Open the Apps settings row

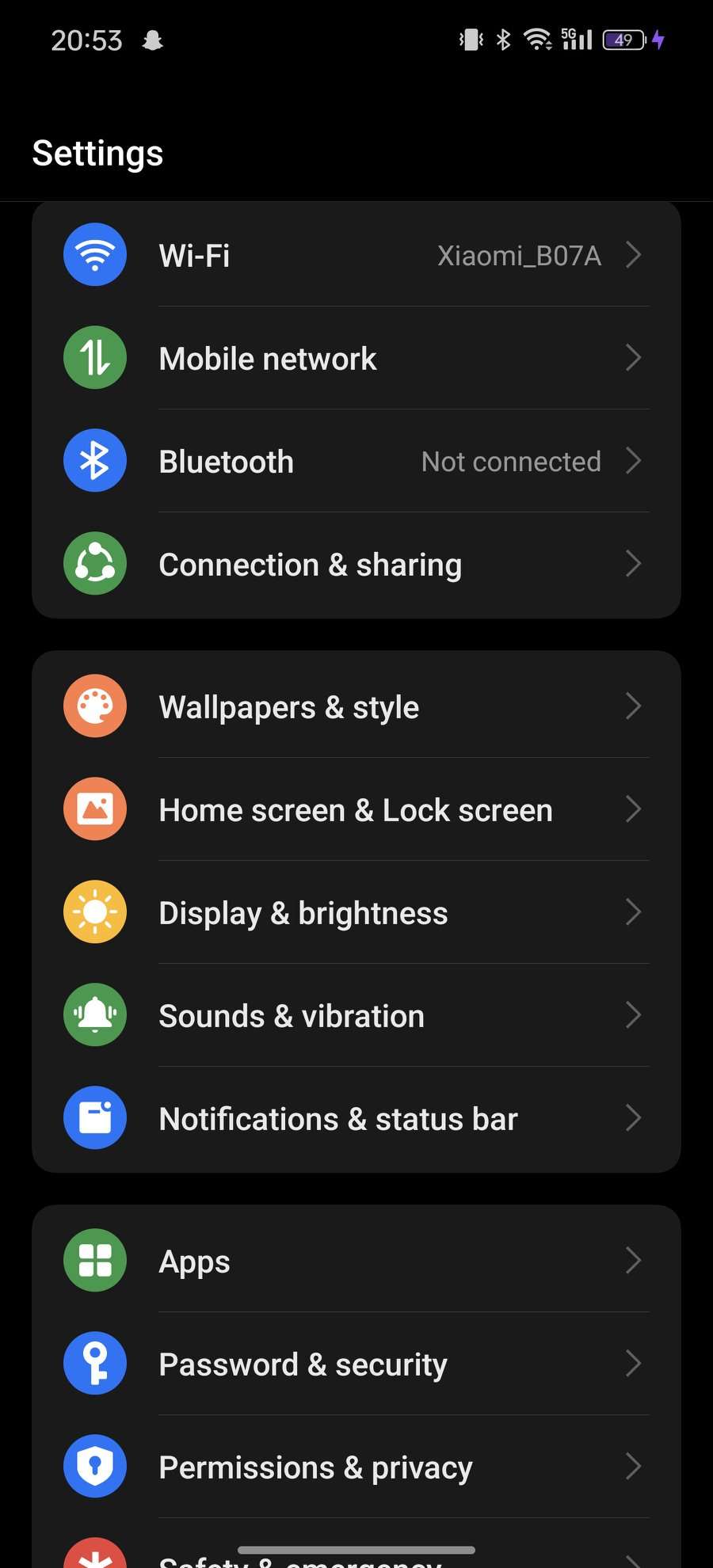(356, 1261)
